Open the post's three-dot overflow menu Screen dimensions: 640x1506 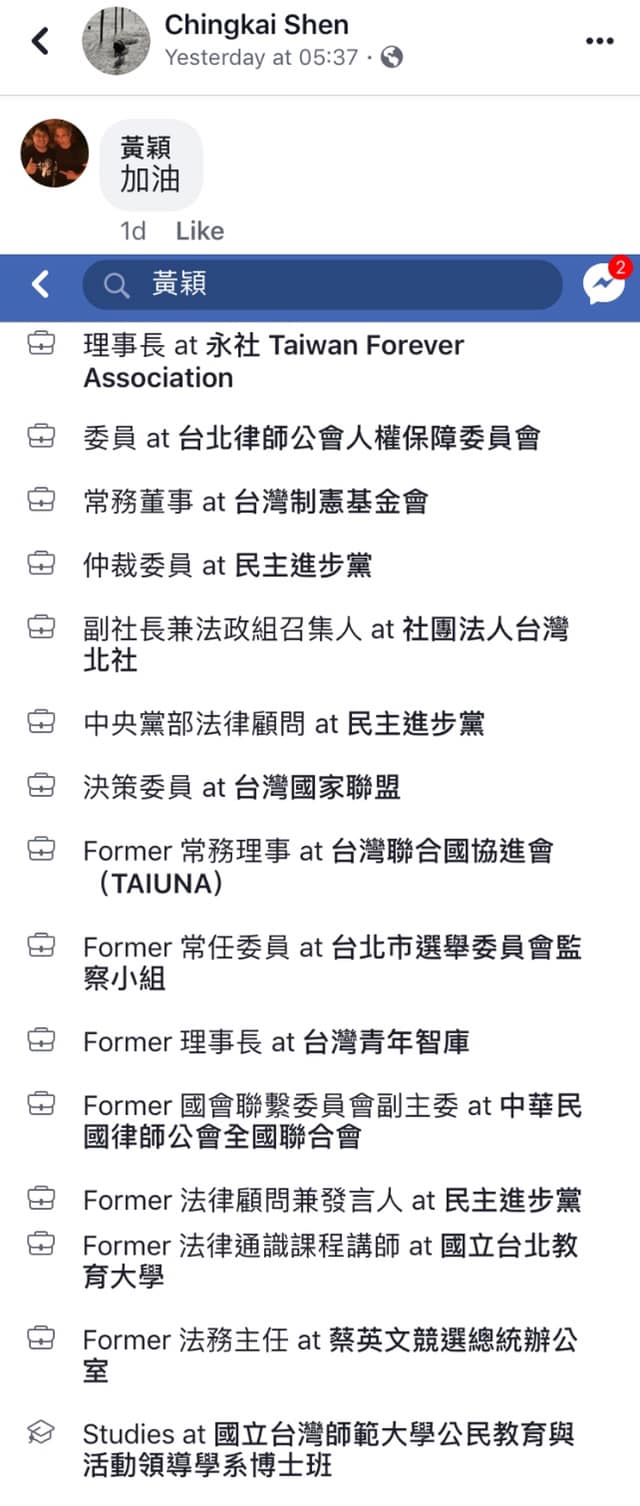point(599,41)
